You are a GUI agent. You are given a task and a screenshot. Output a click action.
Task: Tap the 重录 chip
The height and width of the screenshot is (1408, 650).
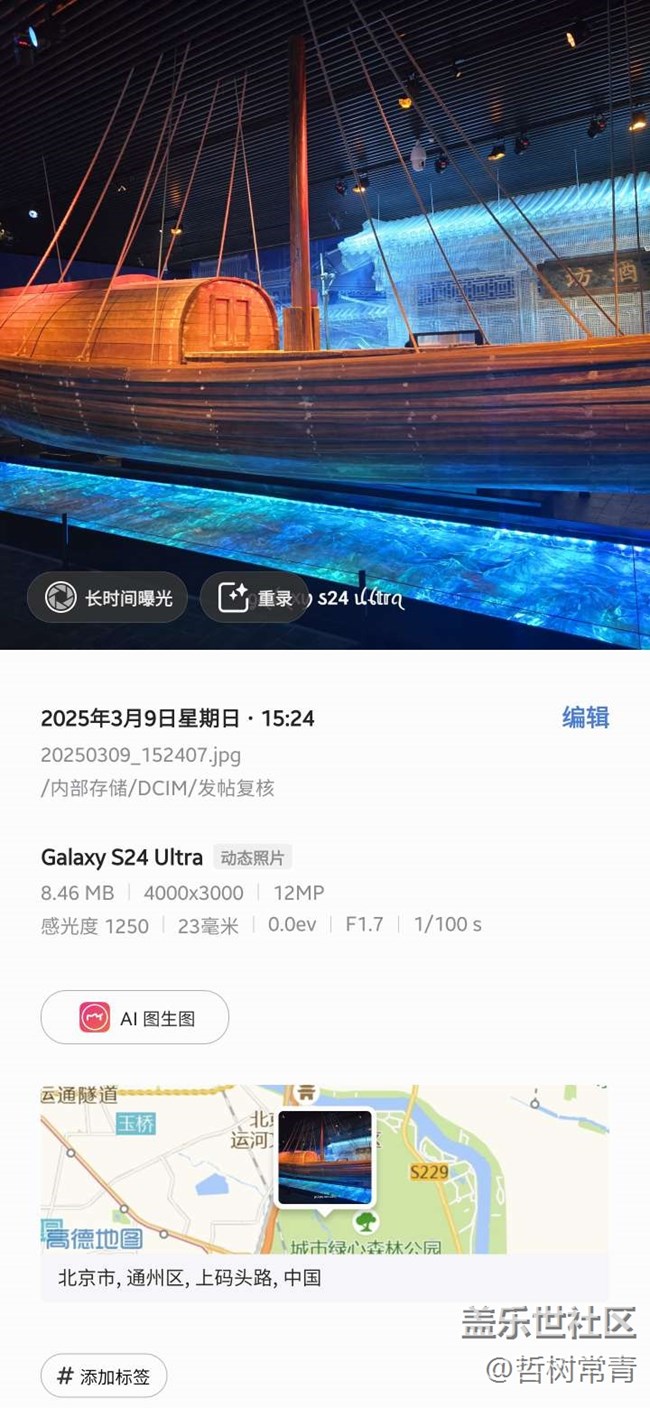pos(254,598)
